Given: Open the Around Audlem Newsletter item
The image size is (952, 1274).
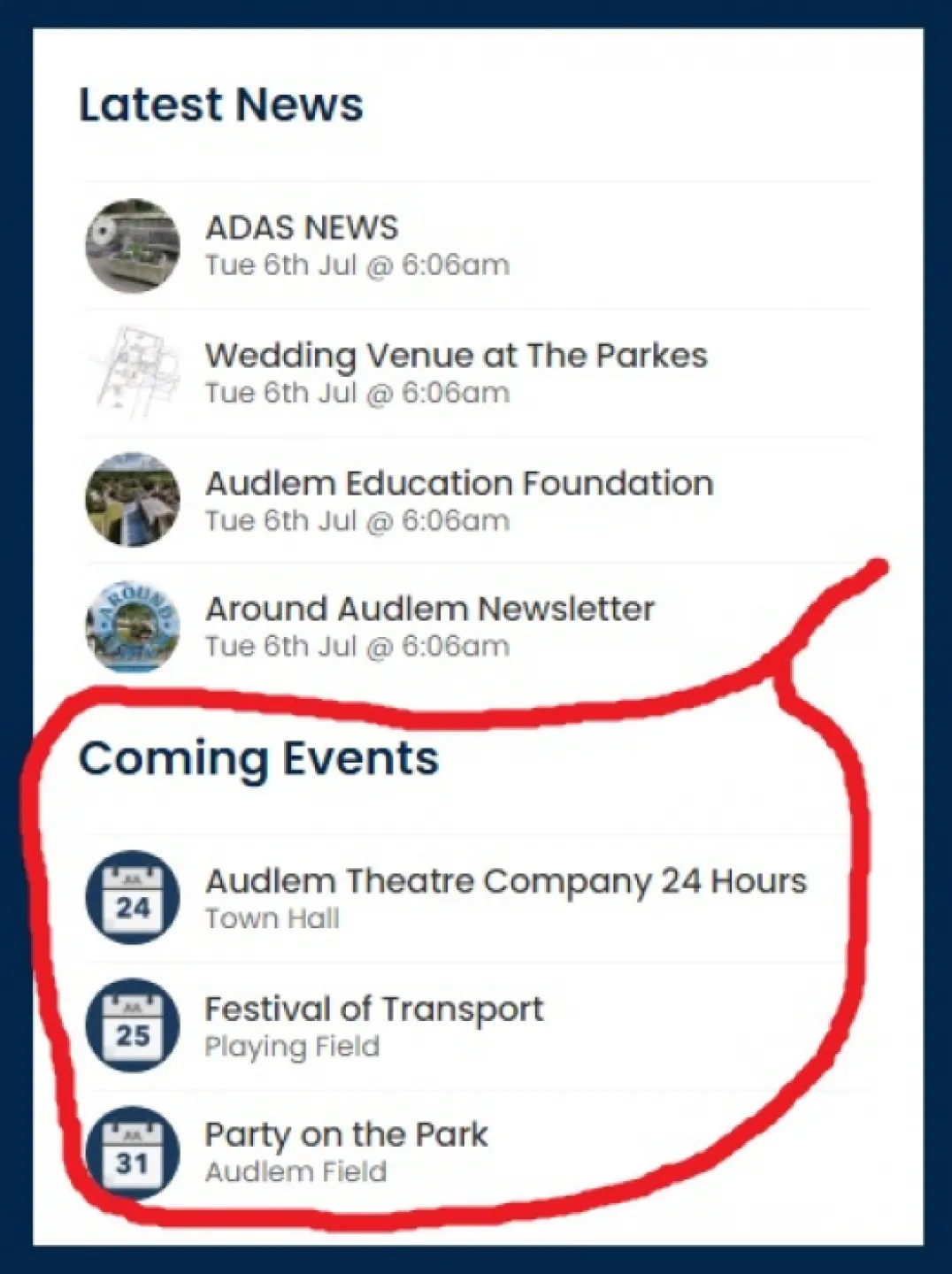Looking at the screenshot, I should (x=429, y=610).
